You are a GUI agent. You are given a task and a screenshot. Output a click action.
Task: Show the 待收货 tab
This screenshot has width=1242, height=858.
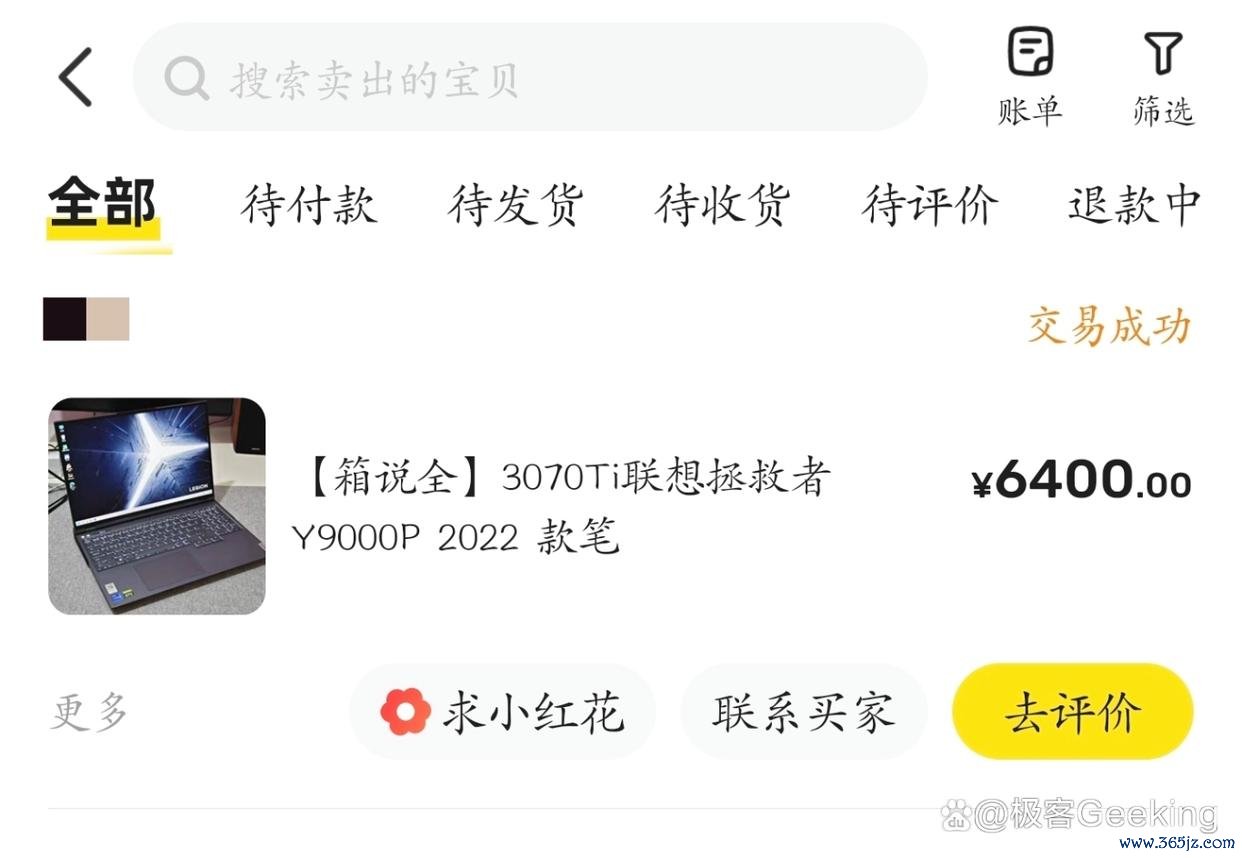click(722, 205)
